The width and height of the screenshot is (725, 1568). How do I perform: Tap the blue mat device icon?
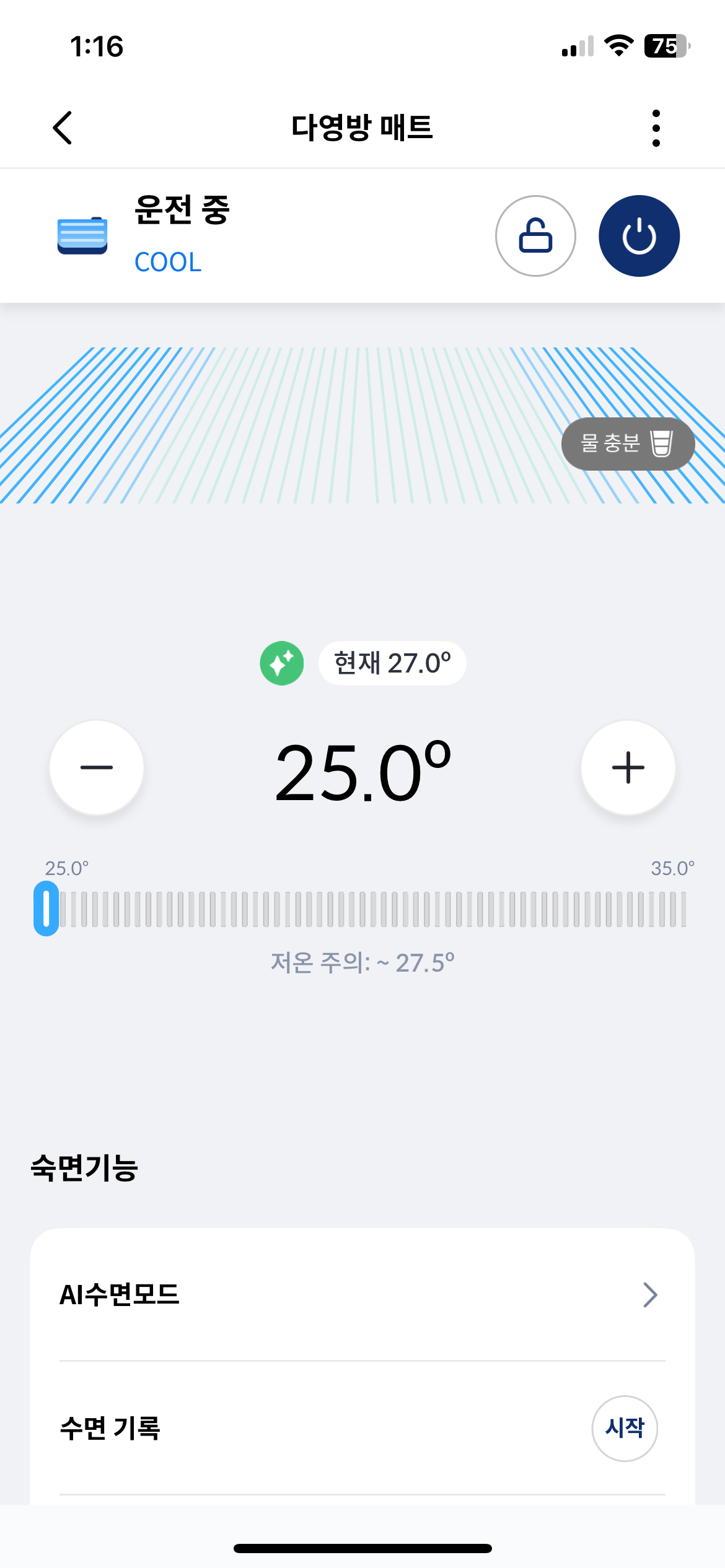pos(82,236)
